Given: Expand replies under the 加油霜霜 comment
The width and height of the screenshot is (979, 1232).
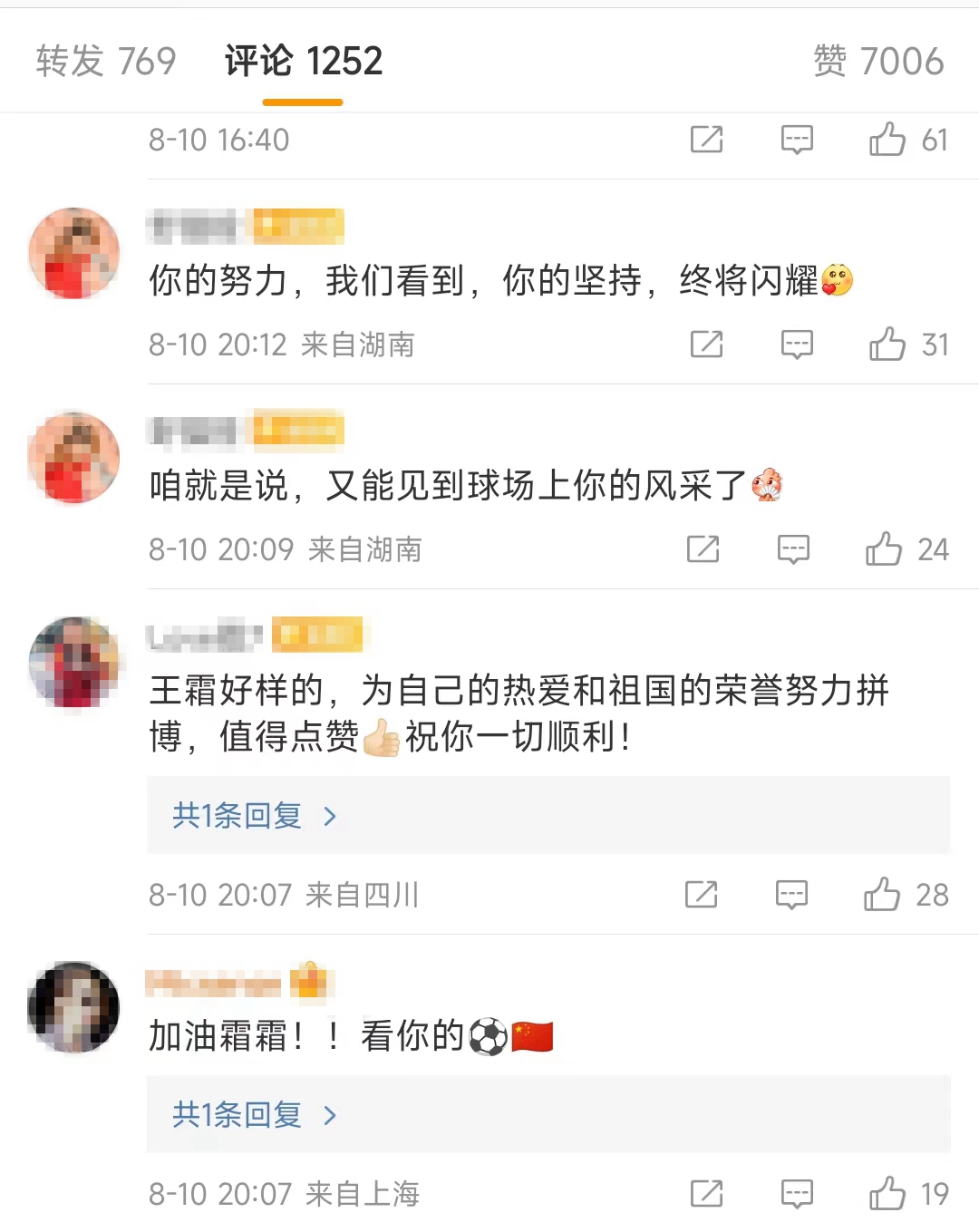Looking at the screenshot, I should 240,1115.
